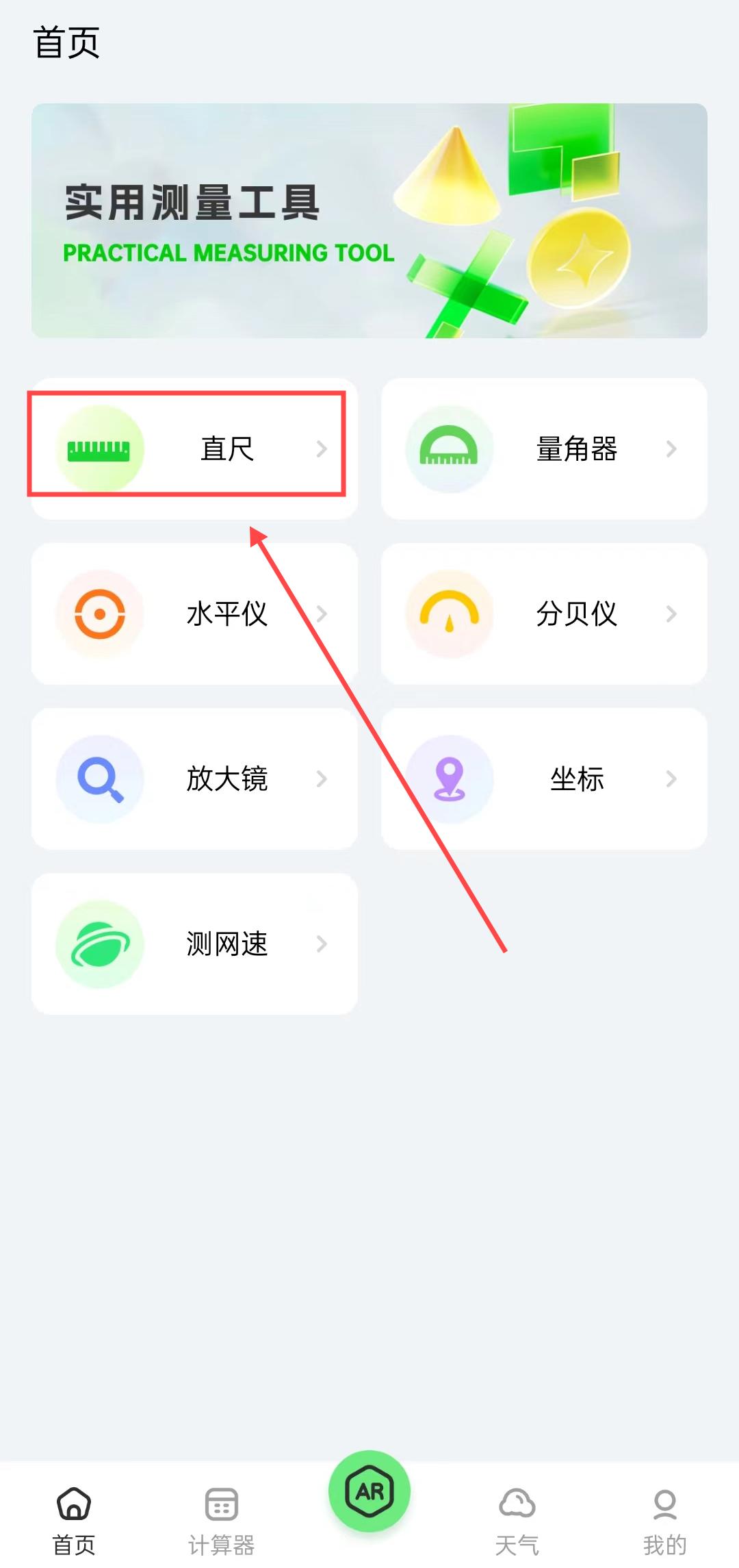
Task: Open the 分贝仪 decibel meter
Action: 544,614
